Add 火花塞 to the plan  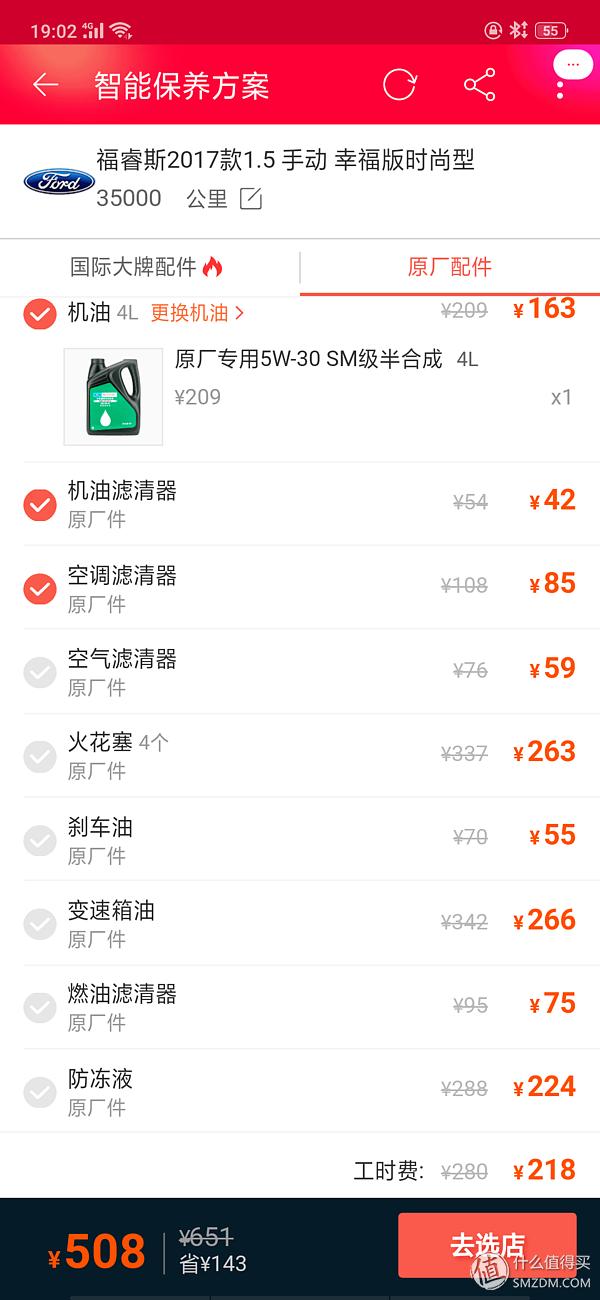40,756
